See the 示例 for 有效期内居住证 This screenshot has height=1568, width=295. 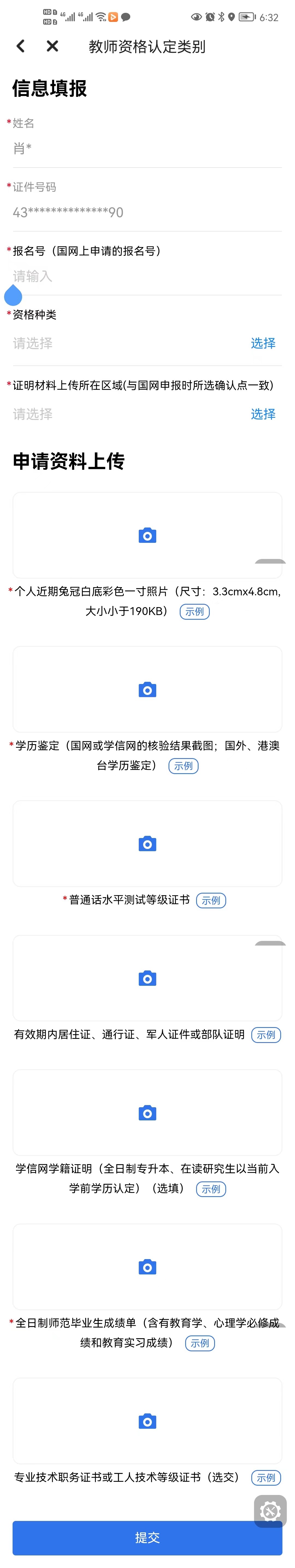pos(266,1035)
